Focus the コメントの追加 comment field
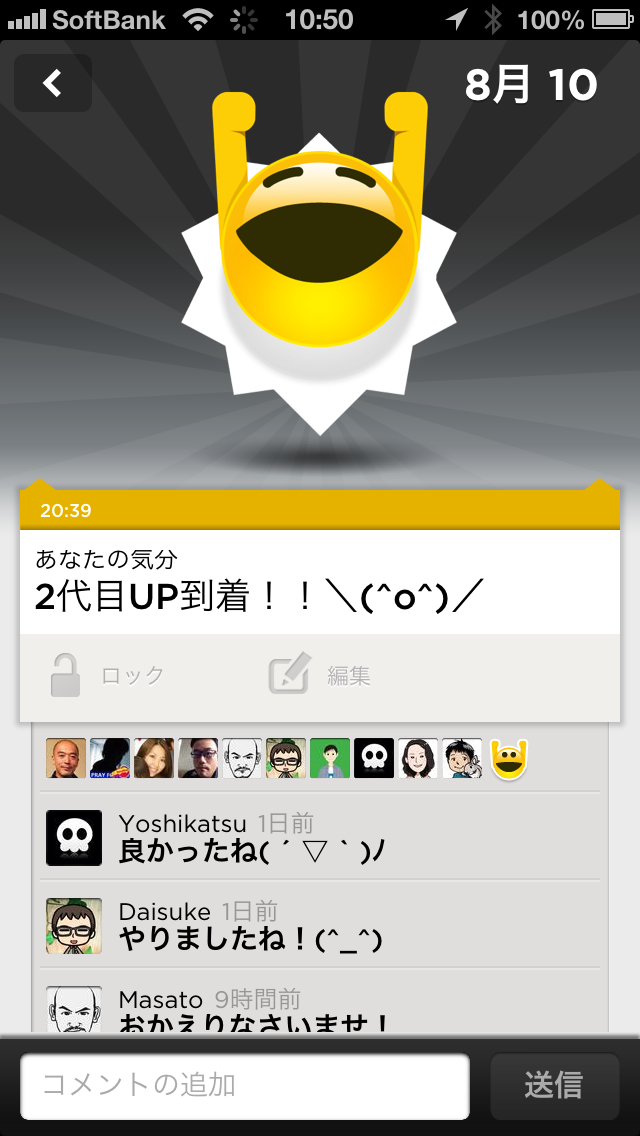Viewport: 640px width, 1136px height. pyautogui.click(x=245, y=1086)
